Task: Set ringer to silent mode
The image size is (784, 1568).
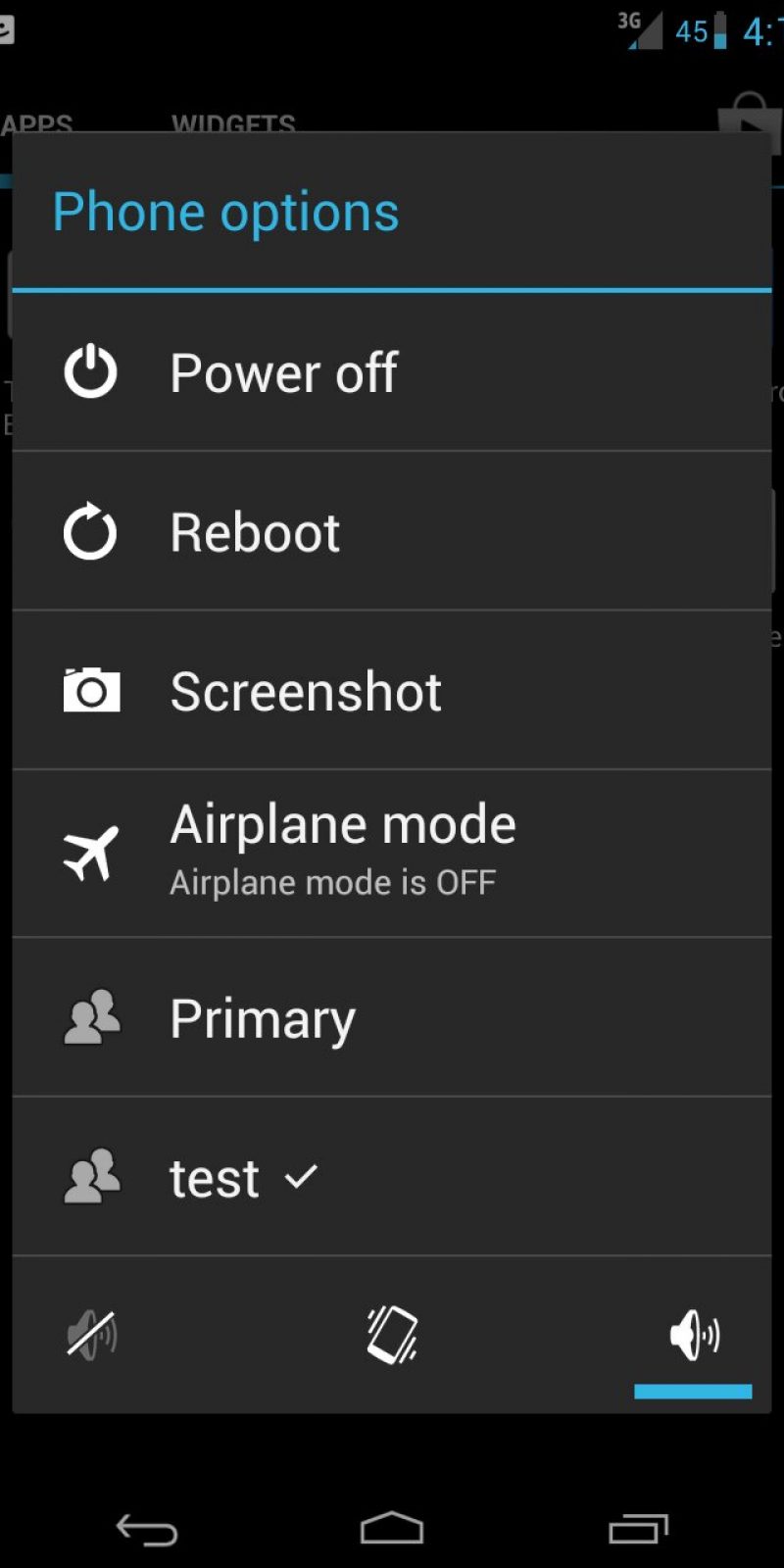Action: coord(91,1335)
